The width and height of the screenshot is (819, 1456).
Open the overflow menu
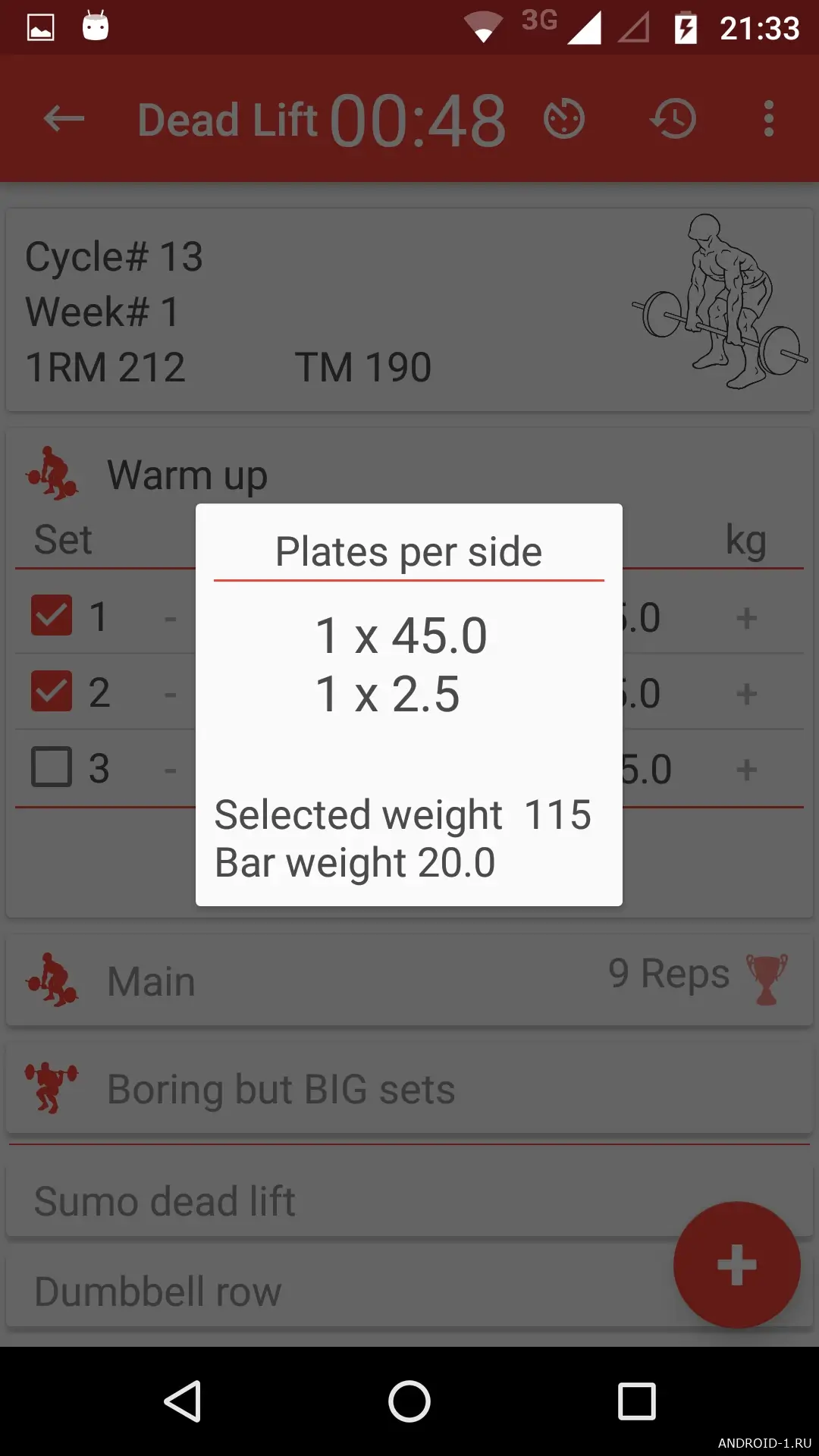768,119
